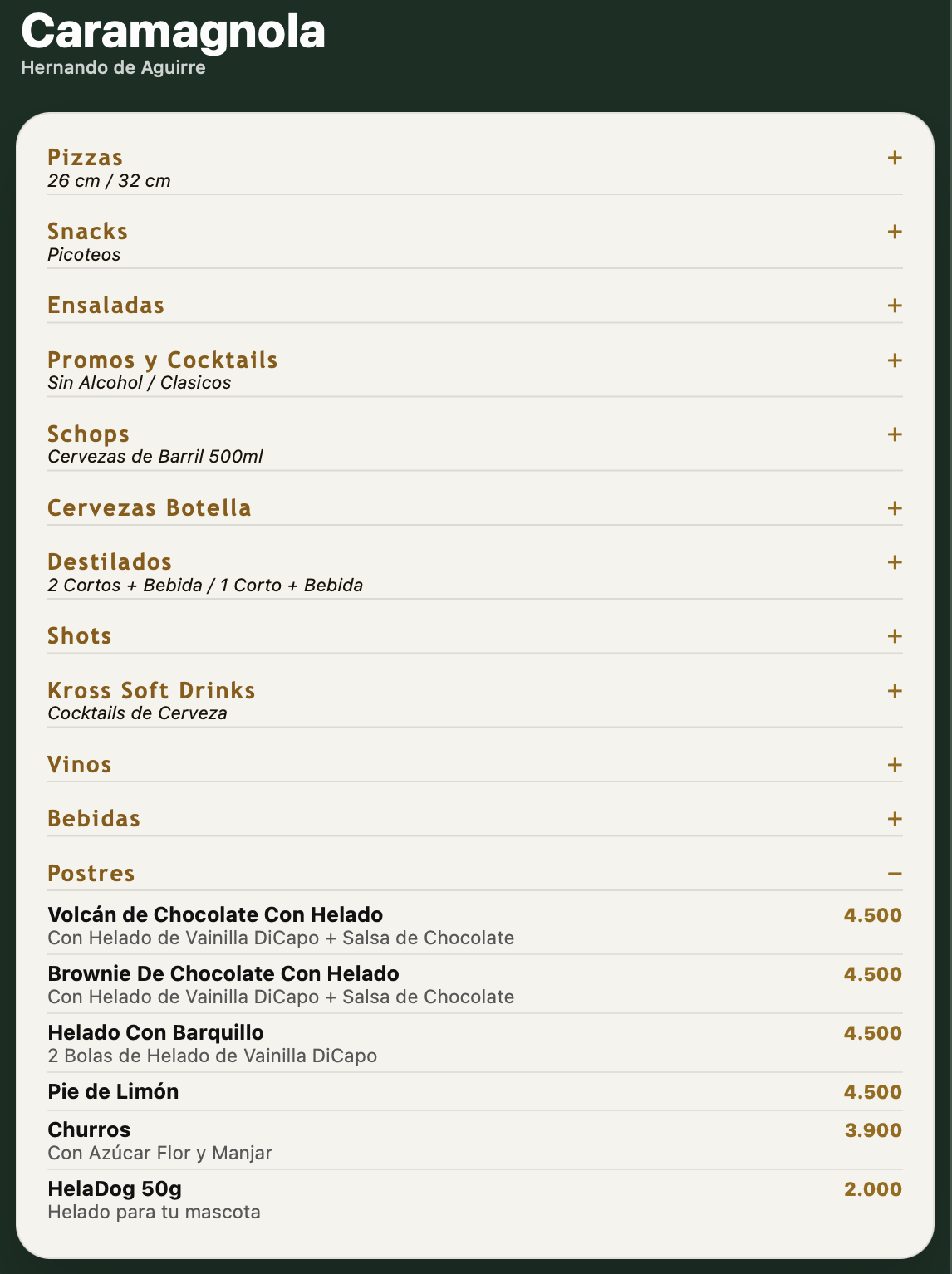
Task: Expand Promos y Cocktails
Action: click(895, 360)
